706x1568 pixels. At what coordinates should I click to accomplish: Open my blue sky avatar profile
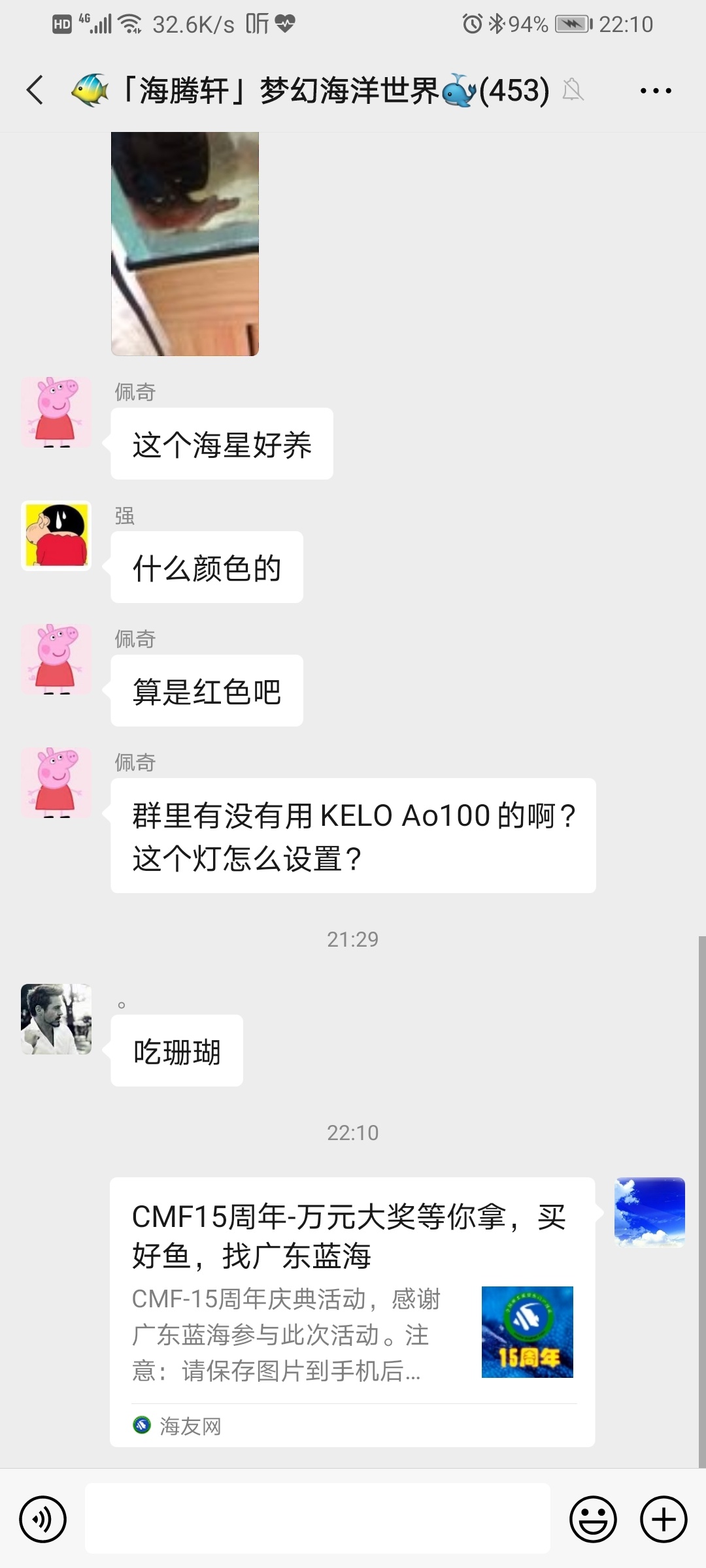(649, 1212)
